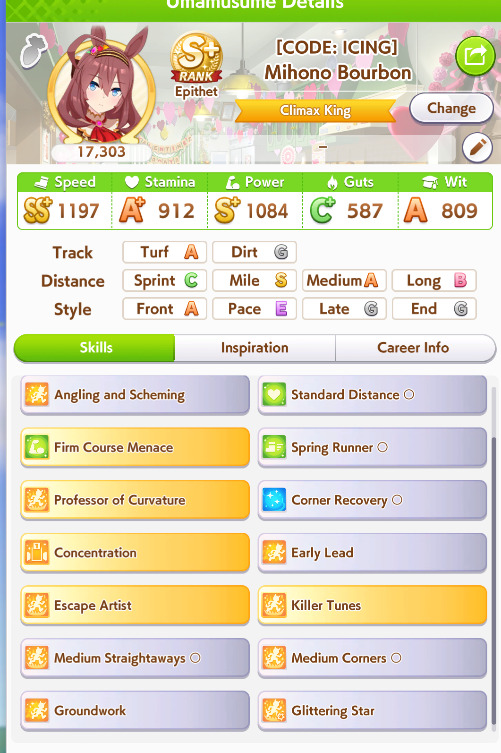Tap the Change epithet button
The width and height of the screenshot is (501, 753).
(451, 109)
